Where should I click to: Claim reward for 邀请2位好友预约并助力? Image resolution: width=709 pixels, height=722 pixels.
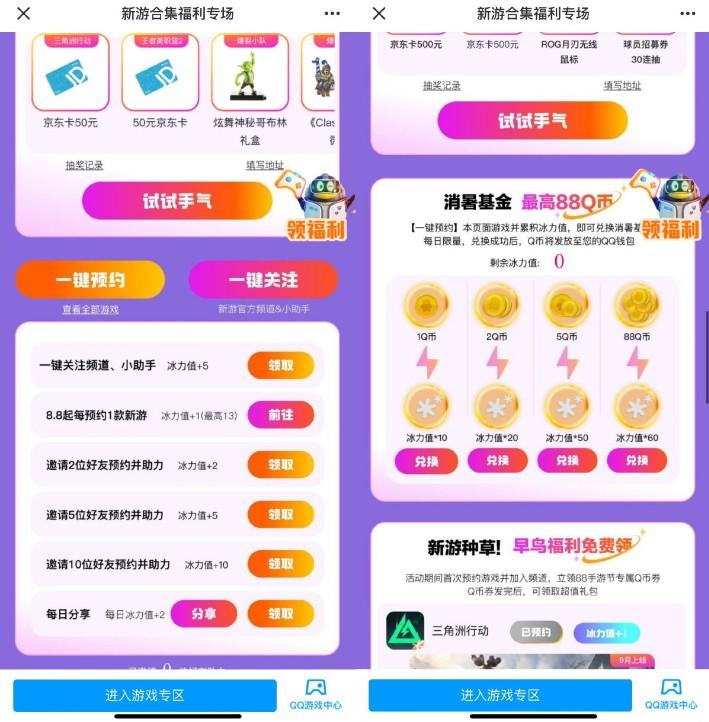pos(281,465)
